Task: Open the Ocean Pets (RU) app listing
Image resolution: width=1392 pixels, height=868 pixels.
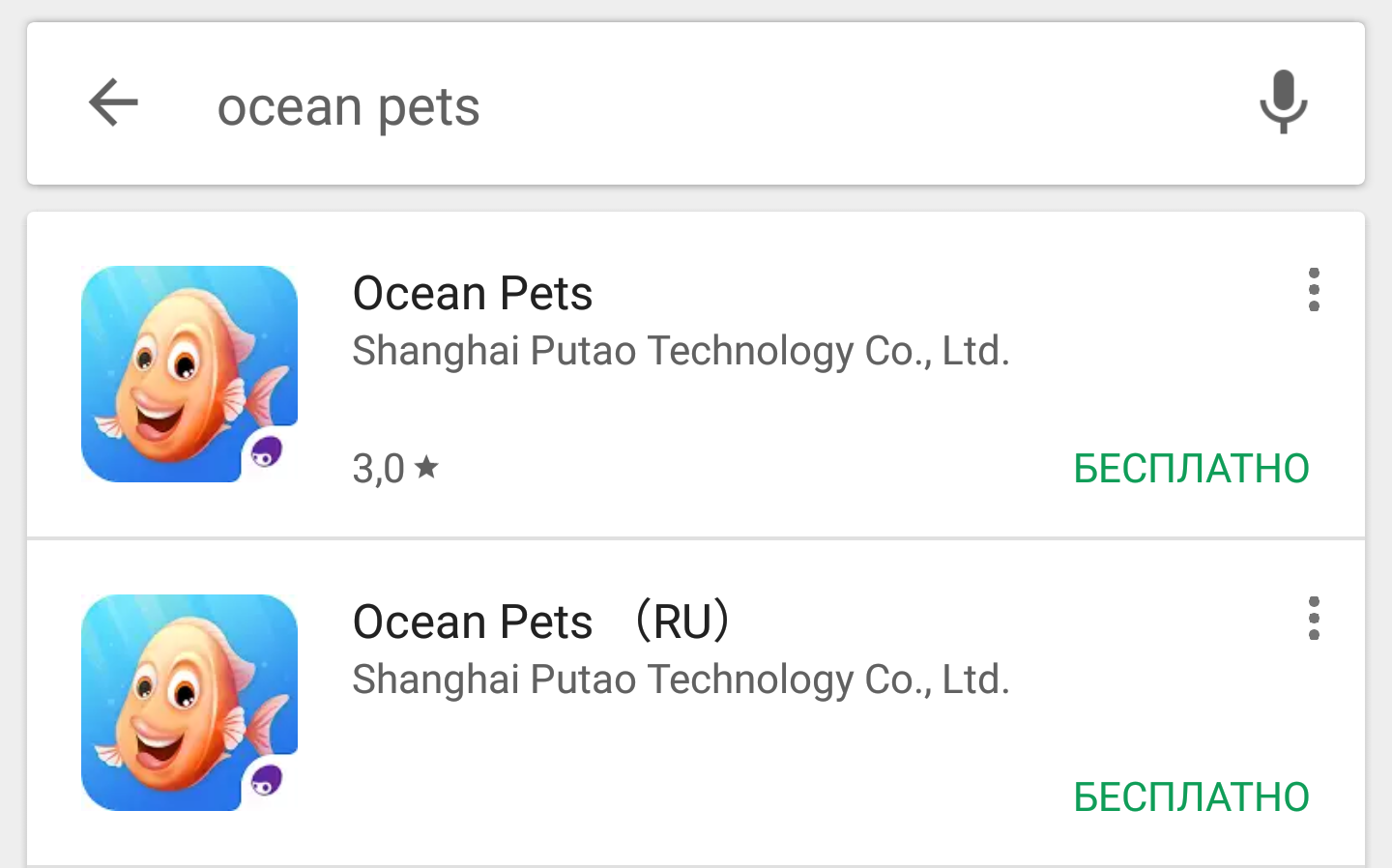Action: 541,622
